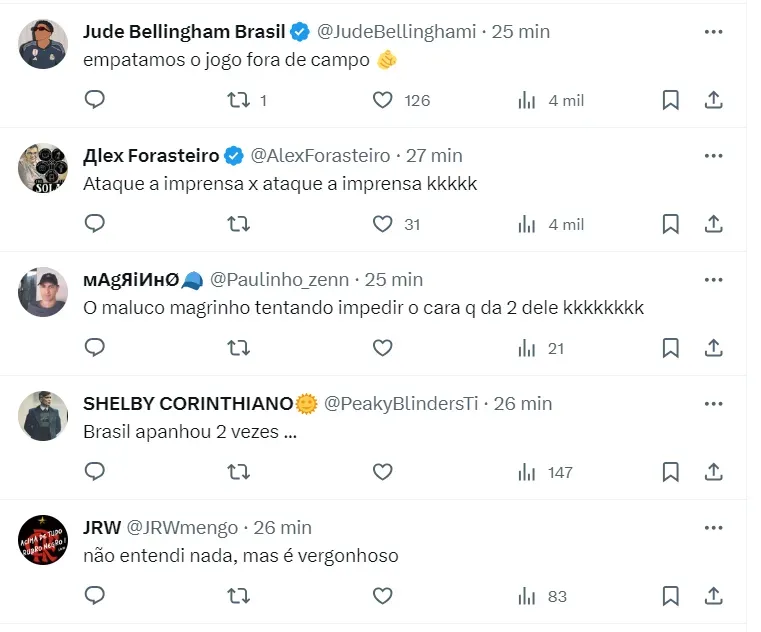761x632 pixels.
Task: Share JRW's tweet
Action: (x=714, y=596)
